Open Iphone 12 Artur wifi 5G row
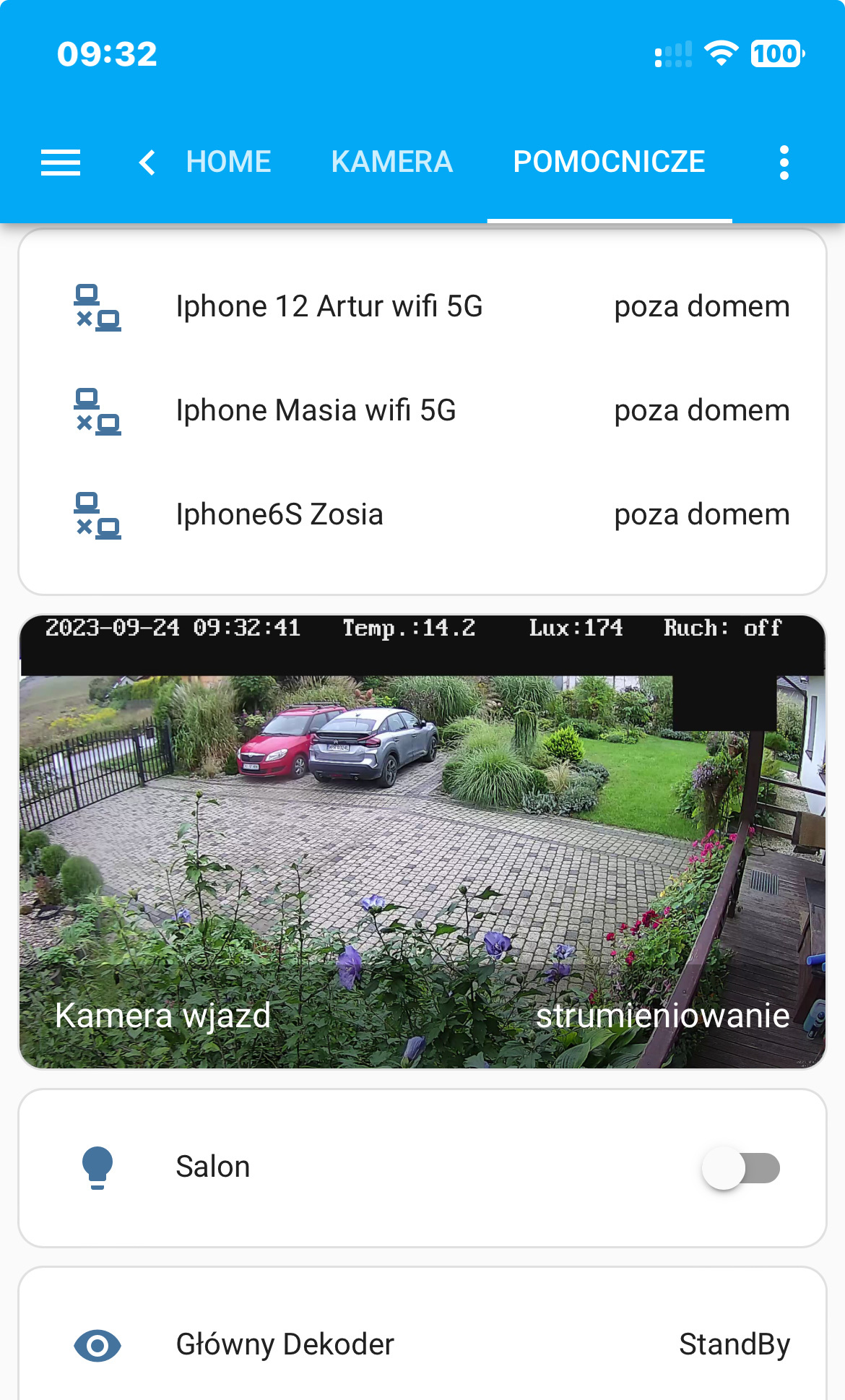845x1400 pixels. (329, 306)
